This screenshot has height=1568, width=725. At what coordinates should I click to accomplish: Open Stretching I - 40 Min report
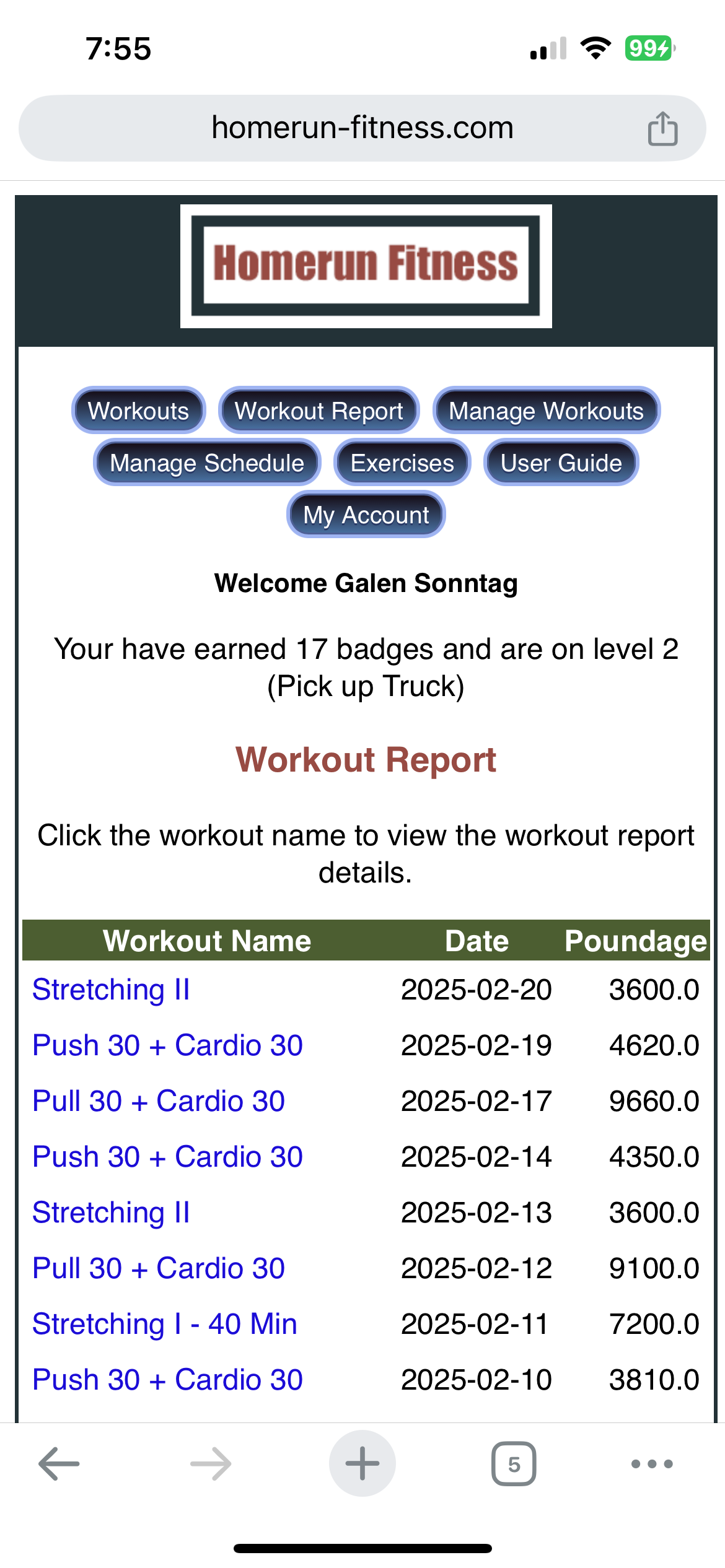165,1324
